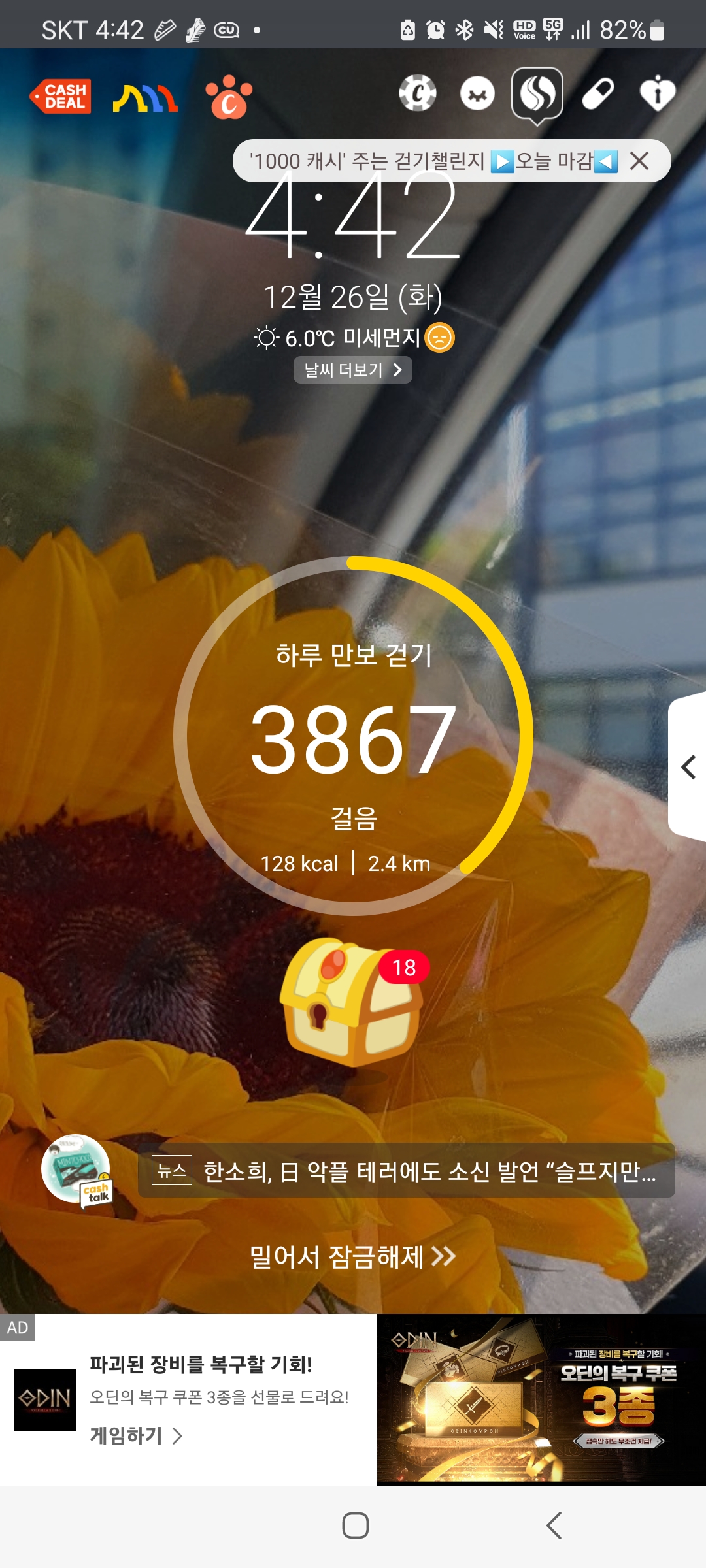The image size is (706, 1568).
Task: Open the cash talk icon
Action: tap(76, 1171)
